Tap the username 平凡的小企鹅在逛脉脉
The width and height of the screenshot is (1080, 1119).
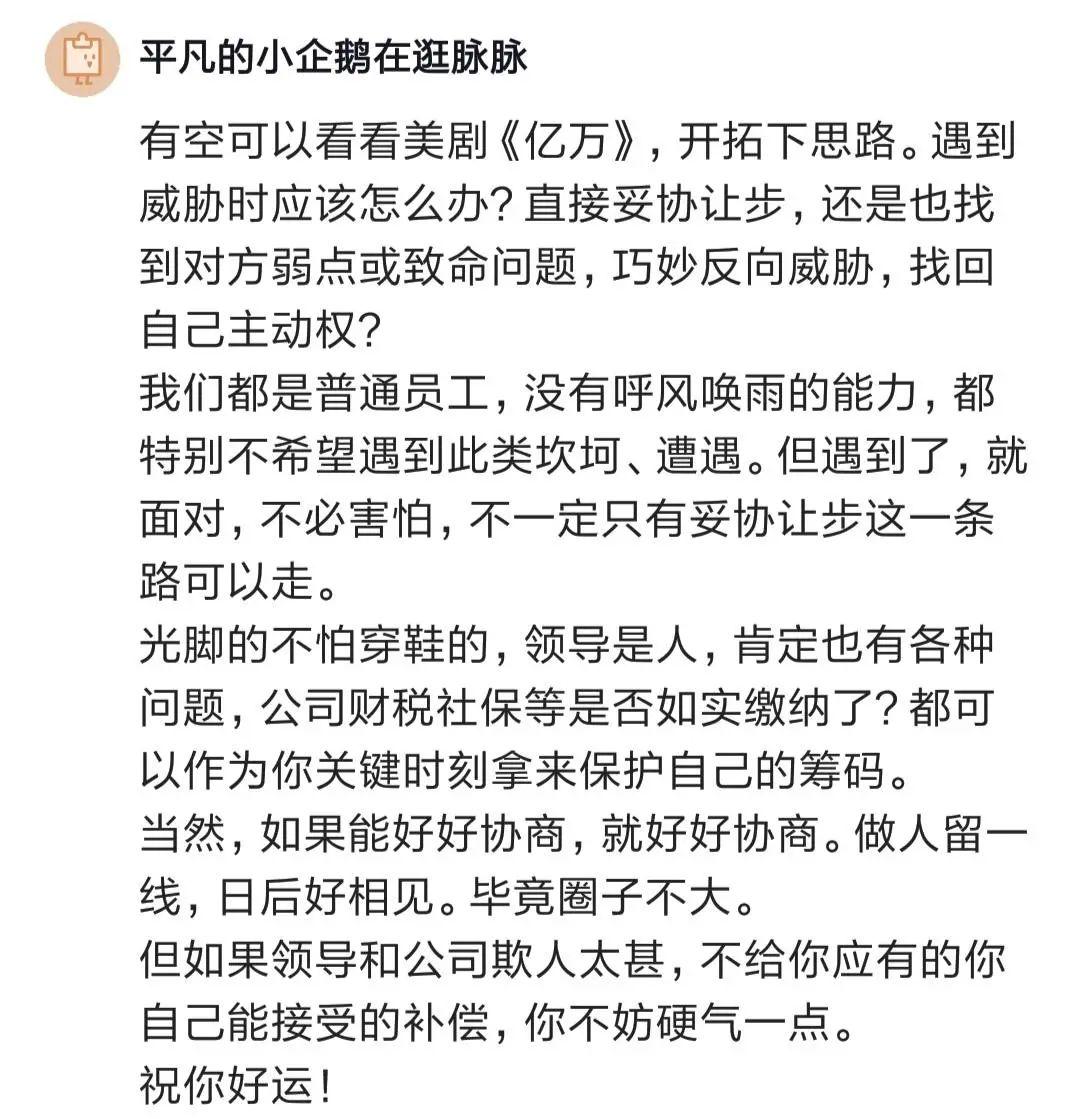pos(333,59)
